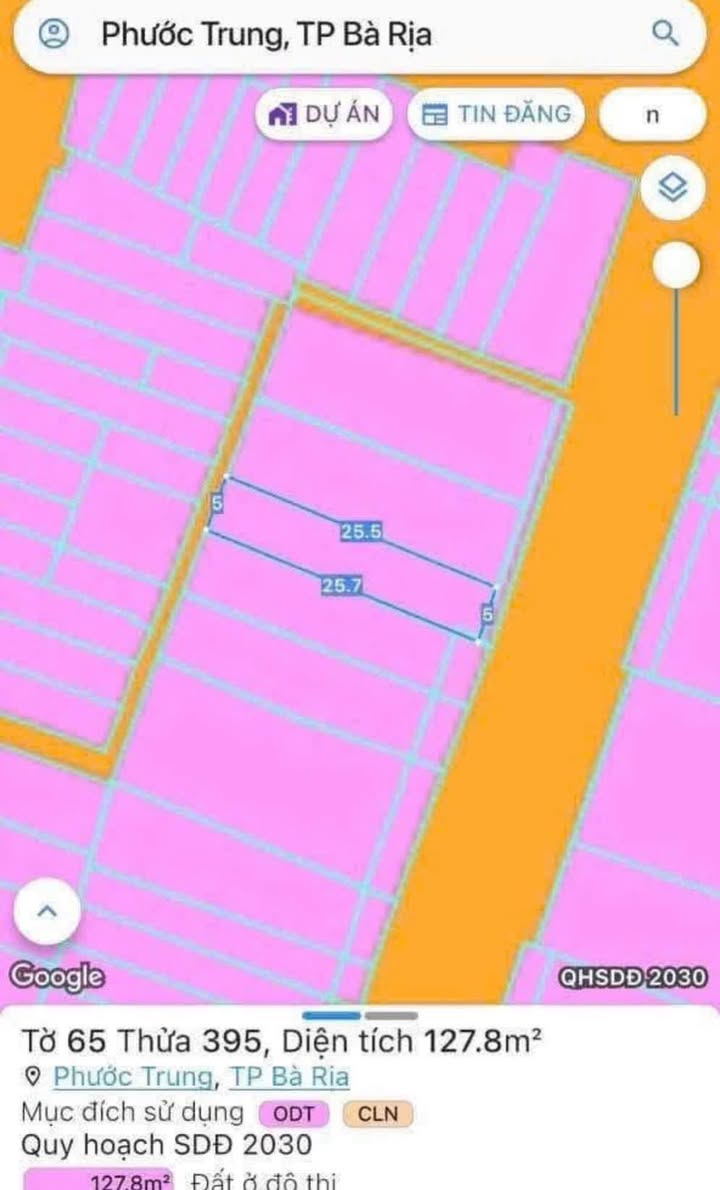Select the TIN ĐĂNG chip
Image resolution: width=720 pixels, height=1190 pixels.
pyautogui.click(x=496, y=115)
